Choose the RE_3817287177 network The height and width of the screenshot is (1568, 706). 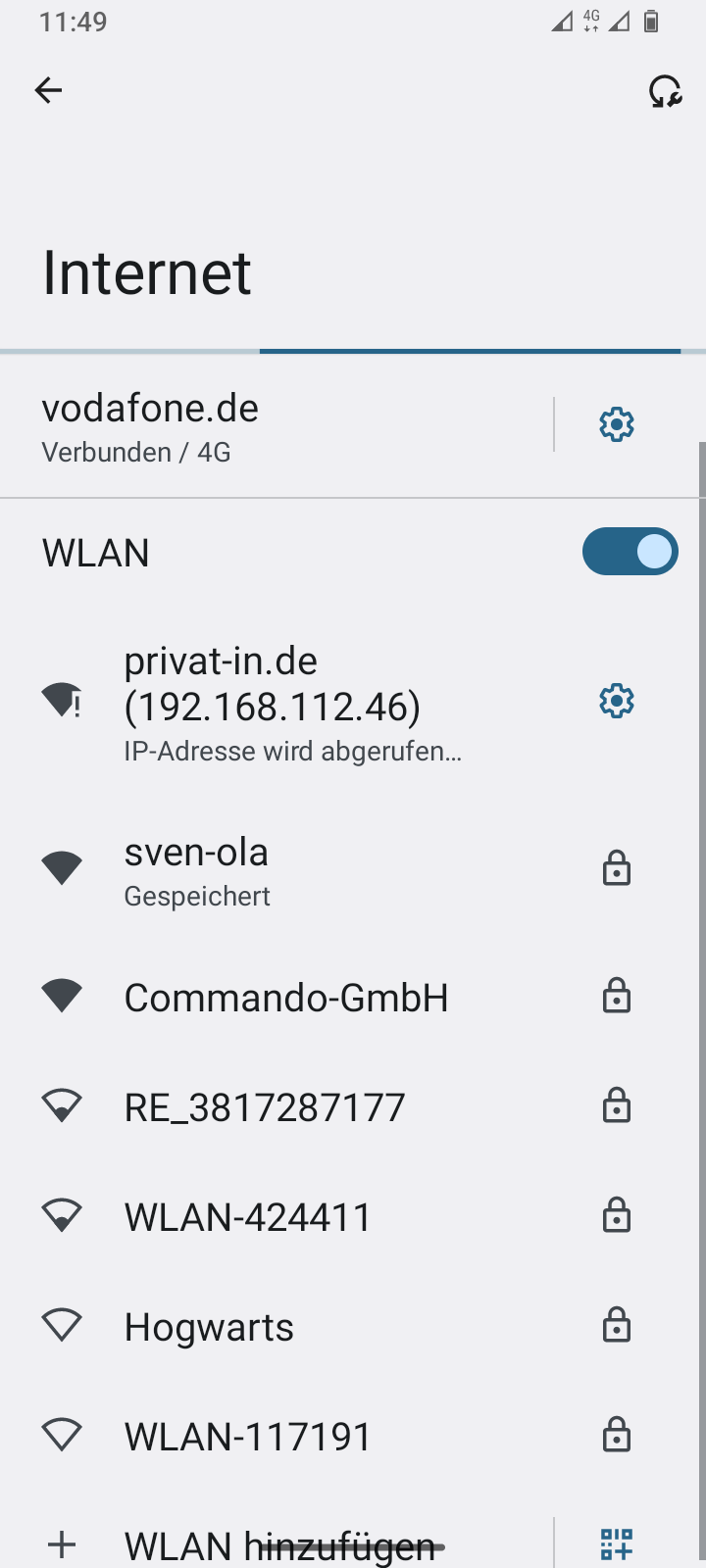click(x=294, y=1107)
